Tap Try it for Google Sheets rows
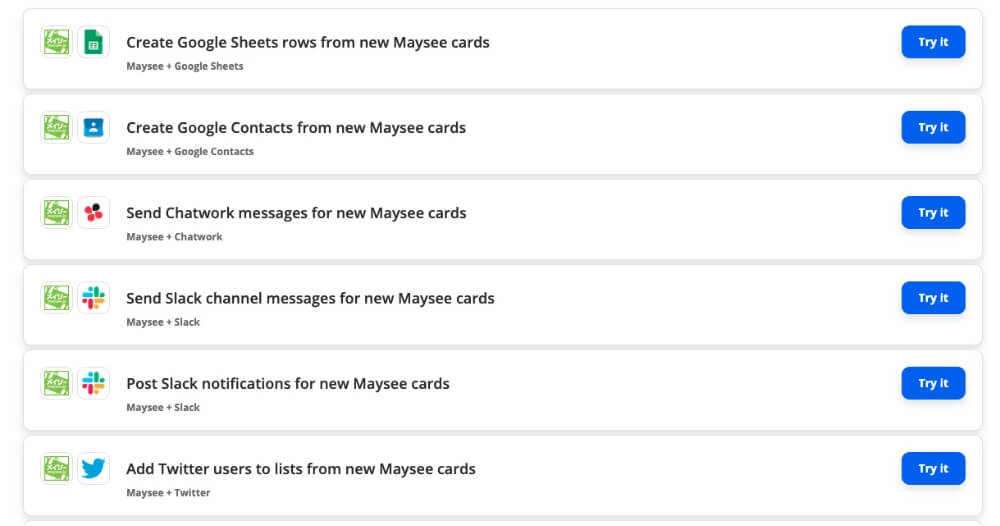The height and width of the screenshot is (526, 1000). point(933,42)
